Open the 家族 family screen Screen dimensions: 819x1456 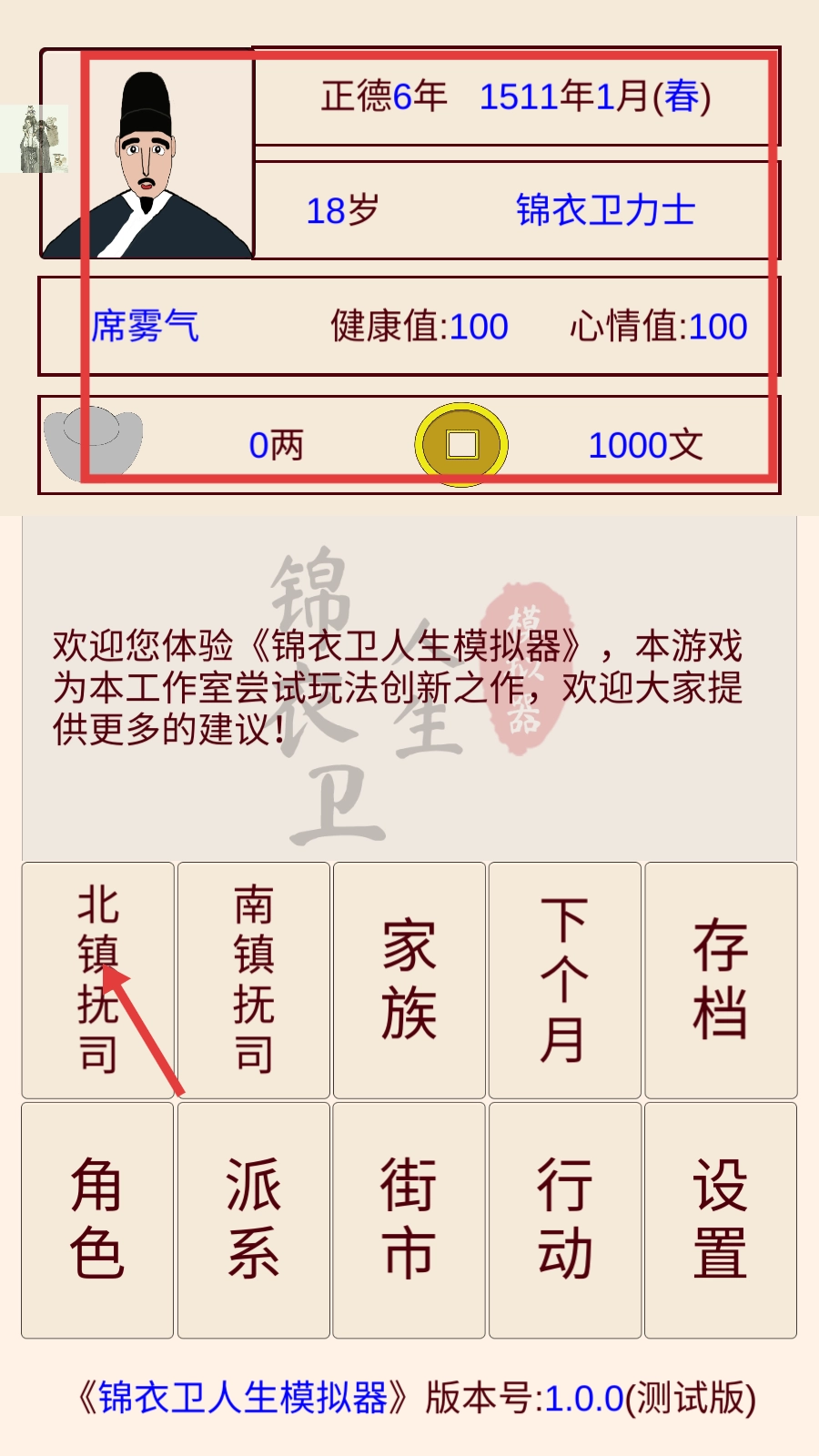pos(409,980)
